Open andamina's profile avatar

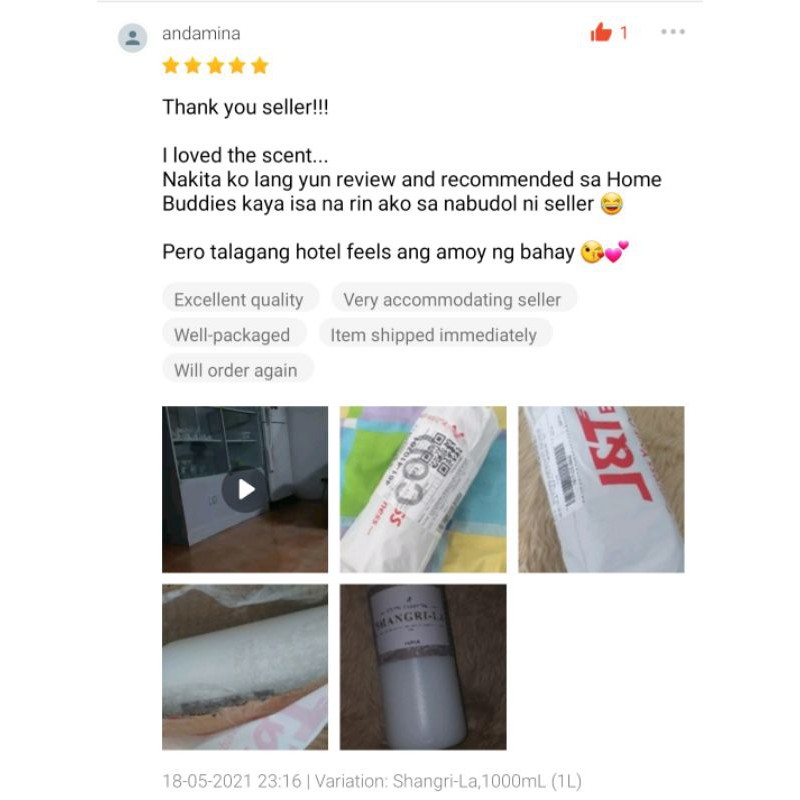pos(133,38)
